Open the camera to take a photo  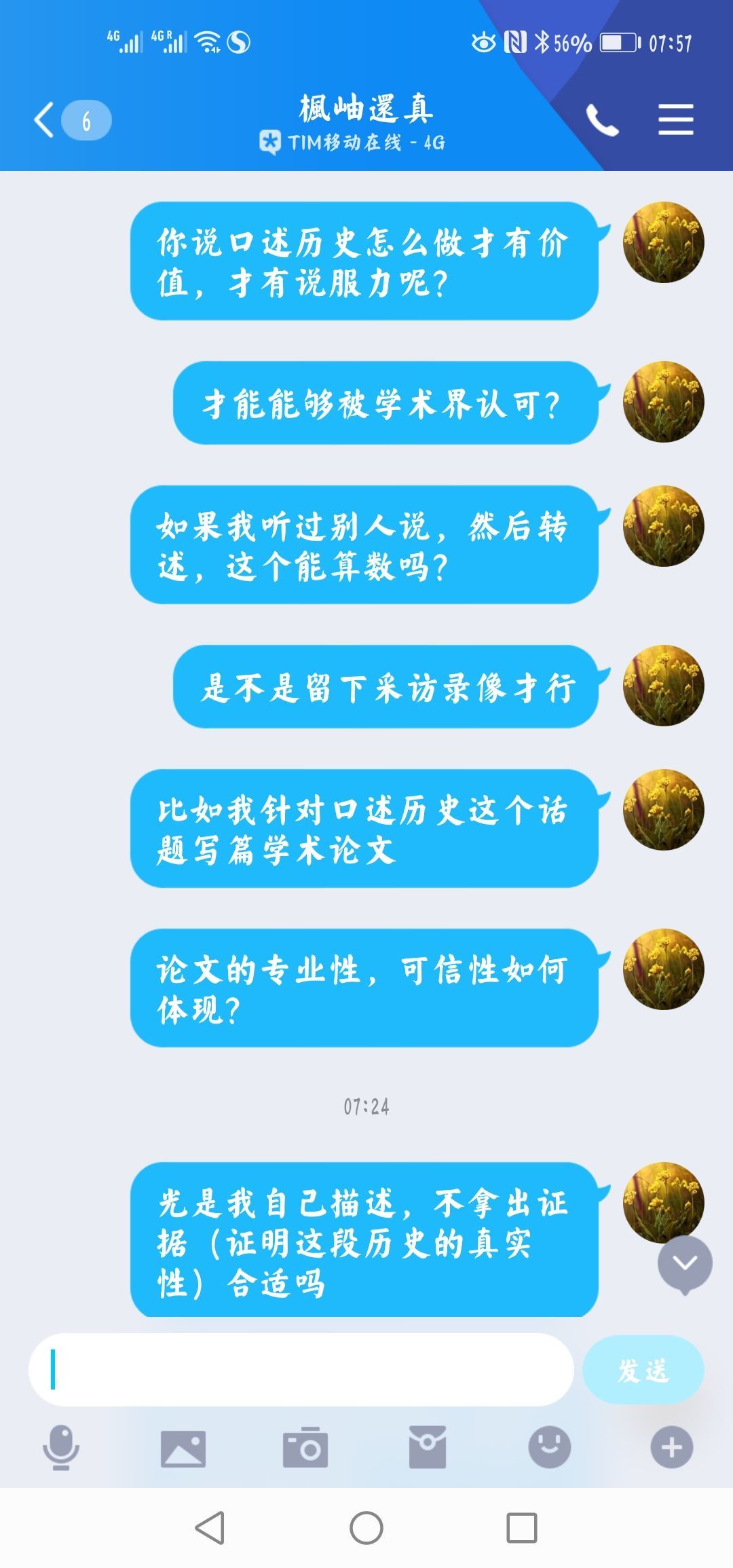pos(305,1447)
